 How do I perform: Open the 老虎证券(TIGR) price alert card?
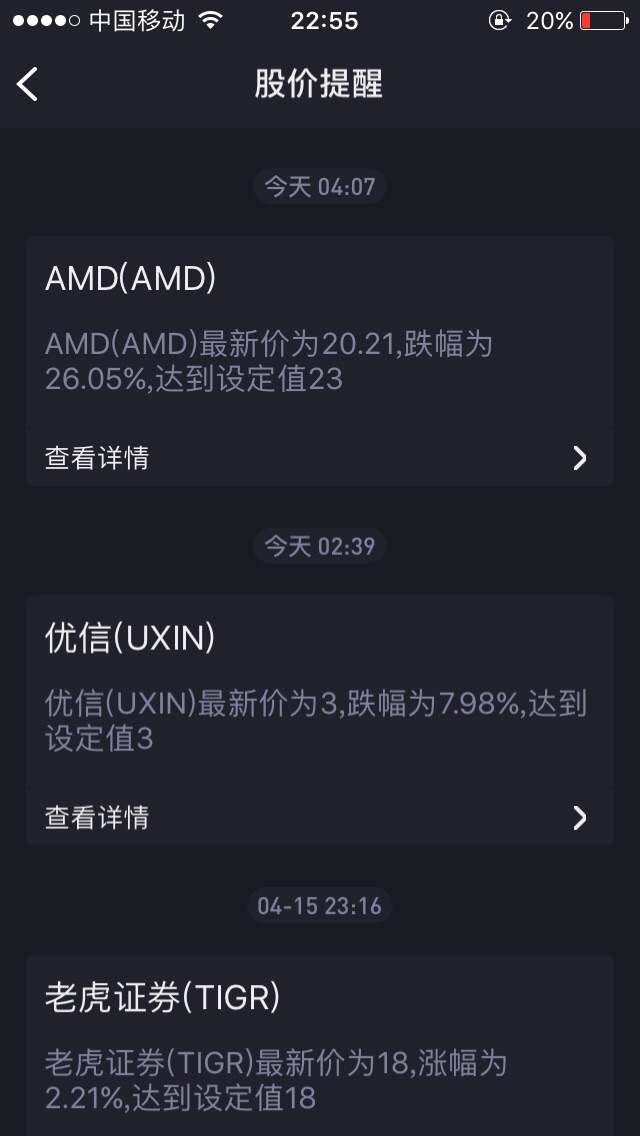pyautogui.click(x=319, y=1045)
